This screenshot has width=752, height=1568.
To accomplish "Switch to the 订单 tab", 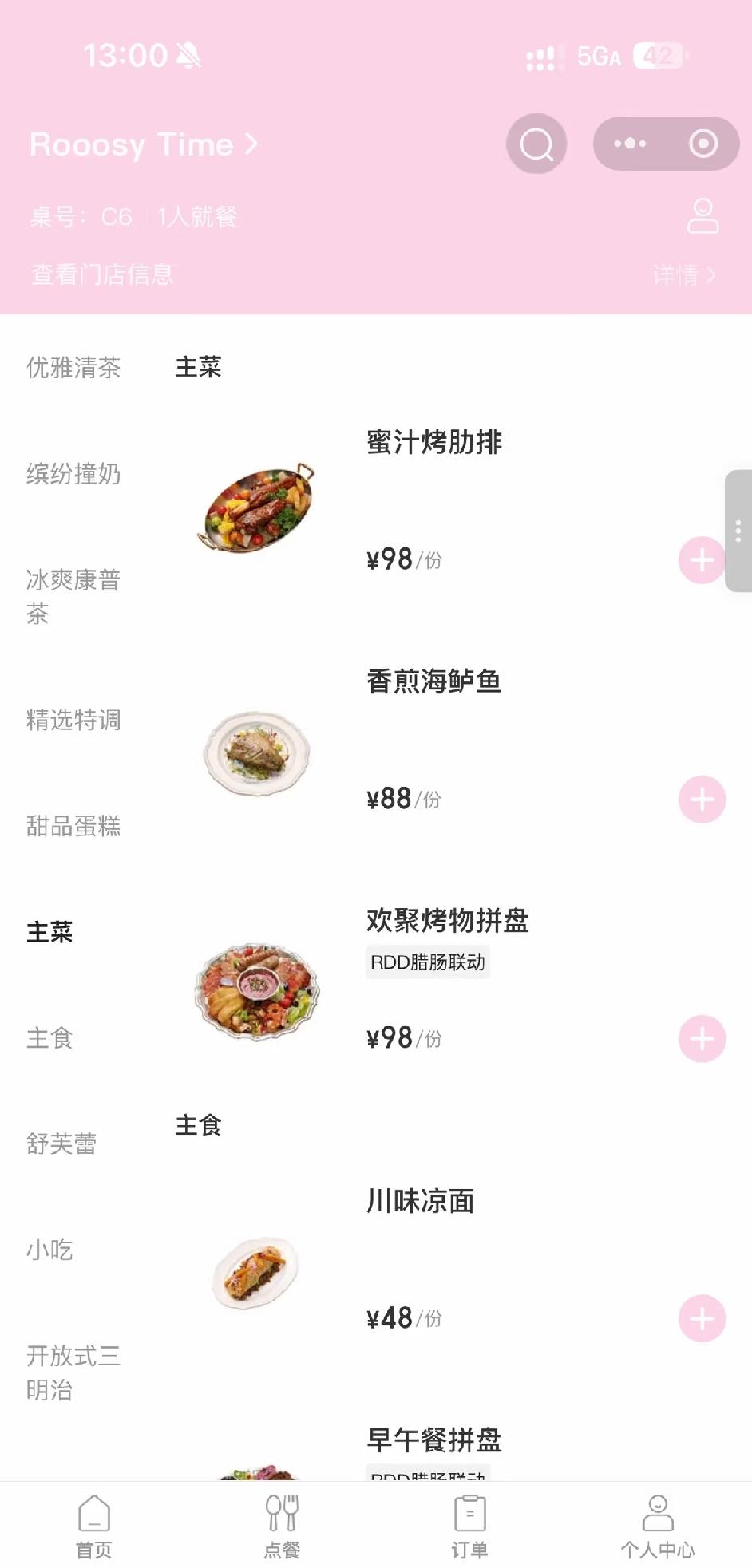I will click(469, 1526).
